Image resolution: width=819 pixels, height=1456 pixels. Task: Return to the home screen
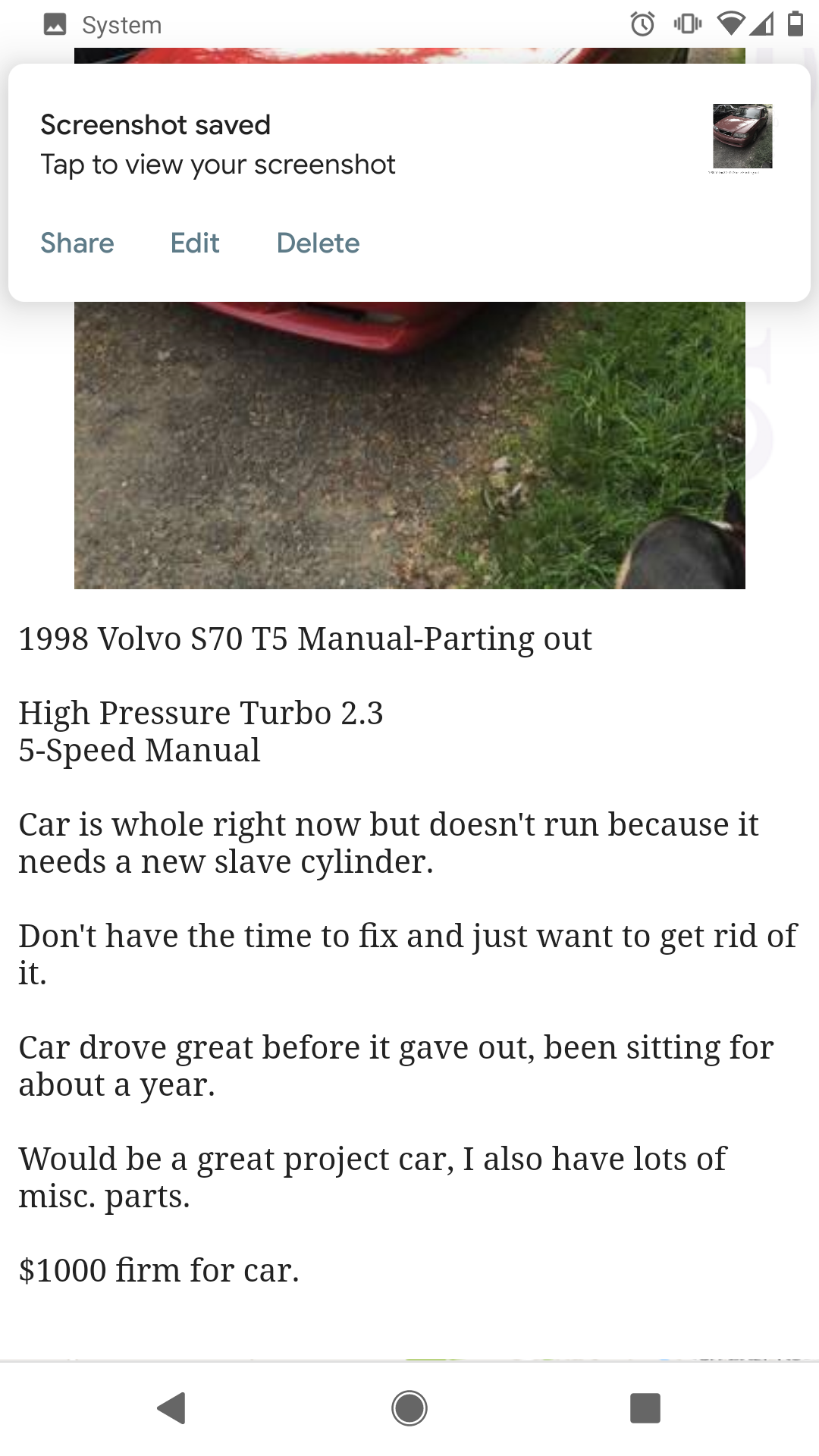(x=409, y=1408)
